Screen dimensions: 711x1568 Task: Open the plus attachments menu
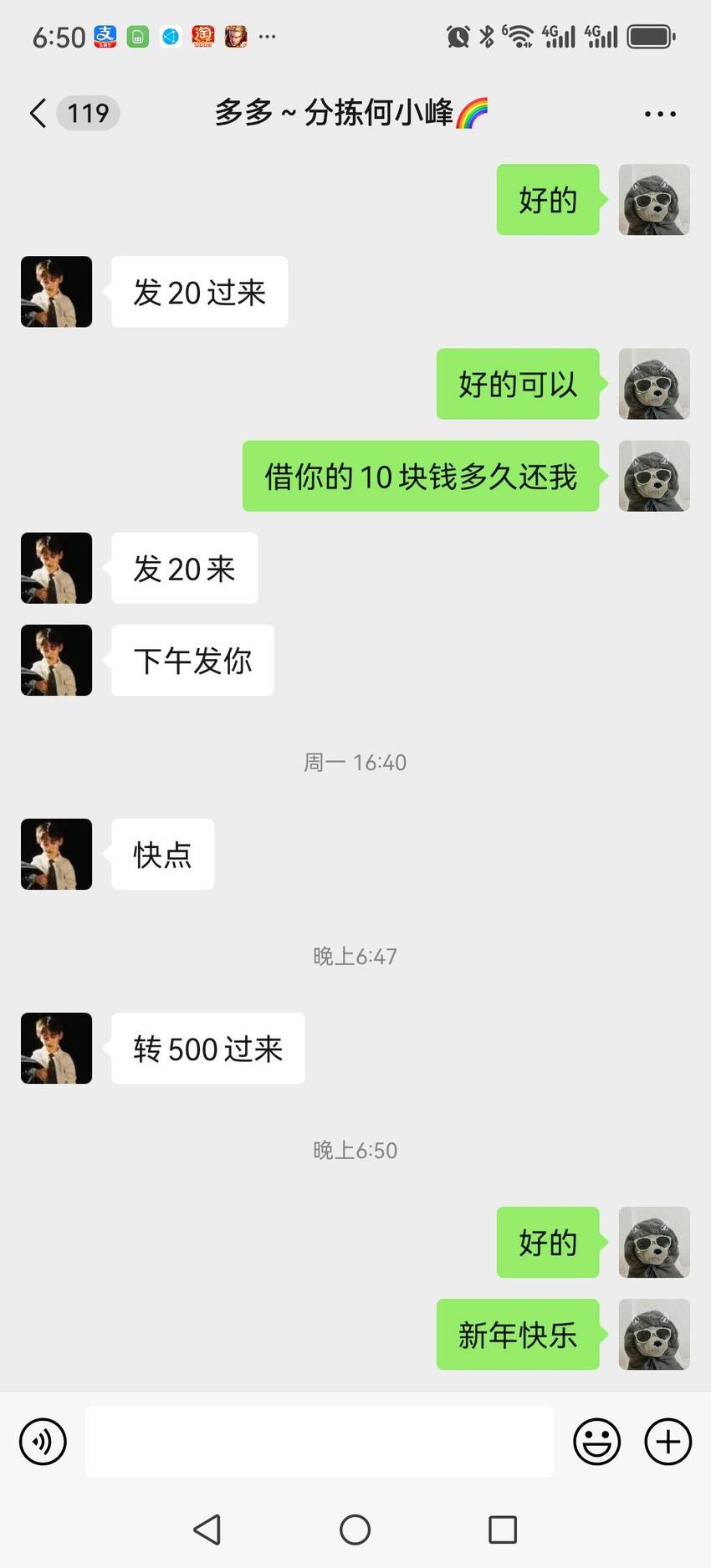(x=668, y=1442)
